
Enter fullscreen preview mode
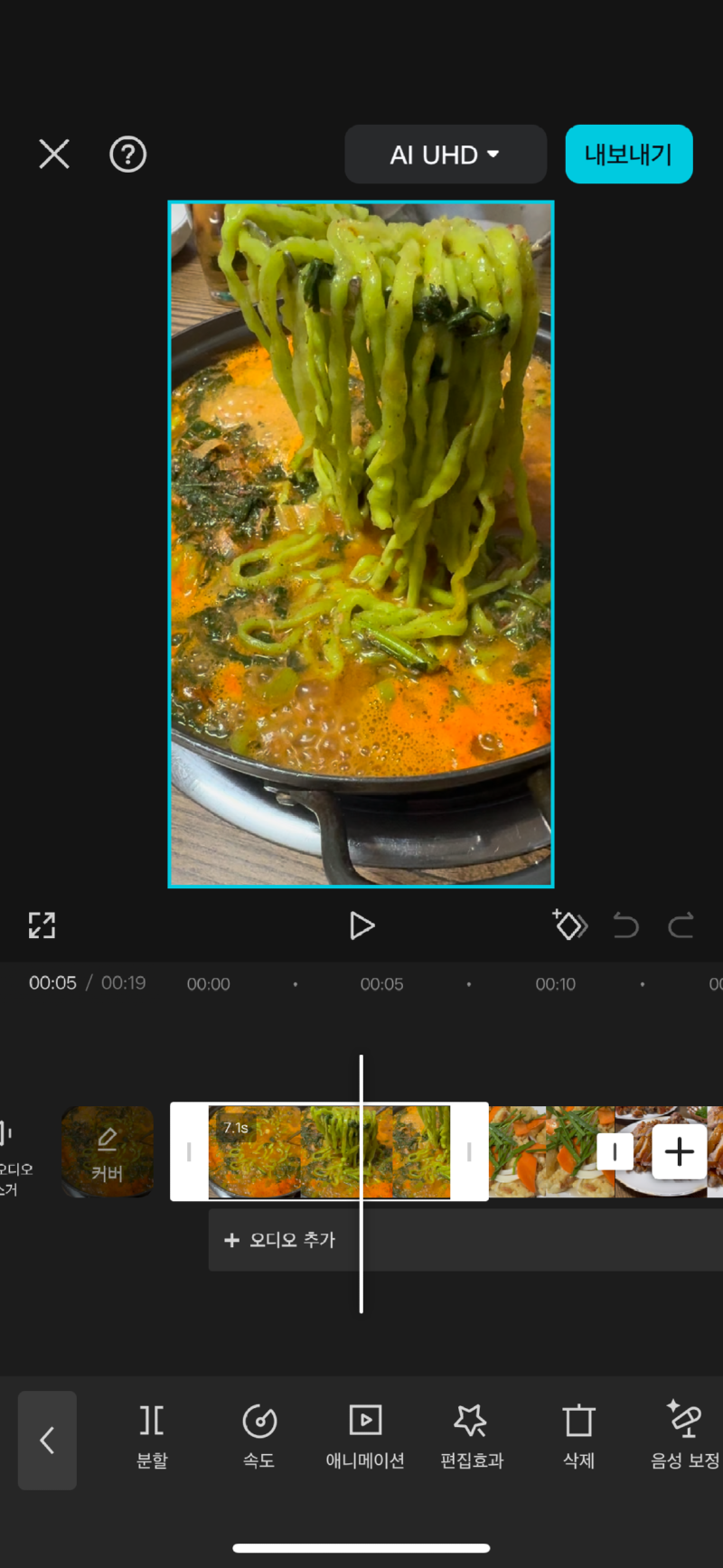point(42,925)
